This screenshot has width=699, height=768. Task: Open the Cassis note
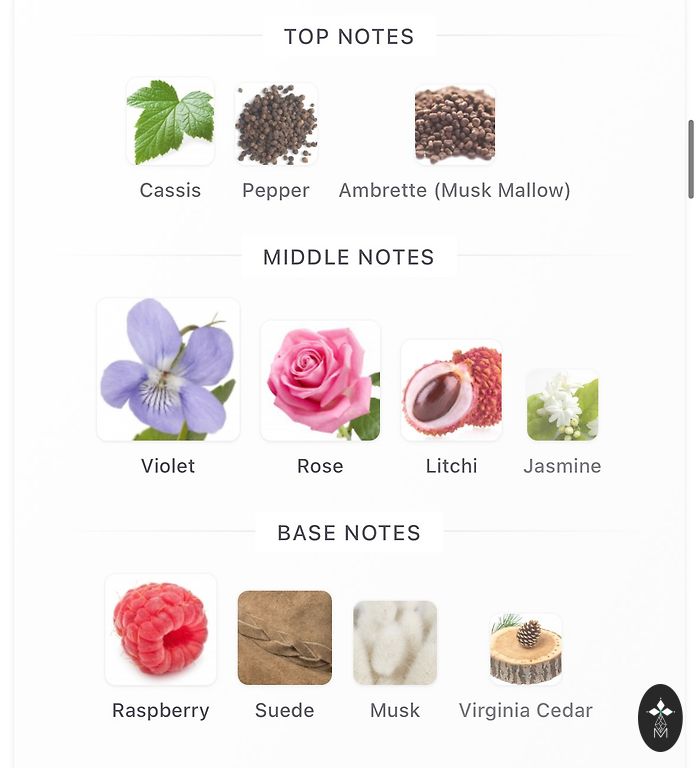coord(170,123)
